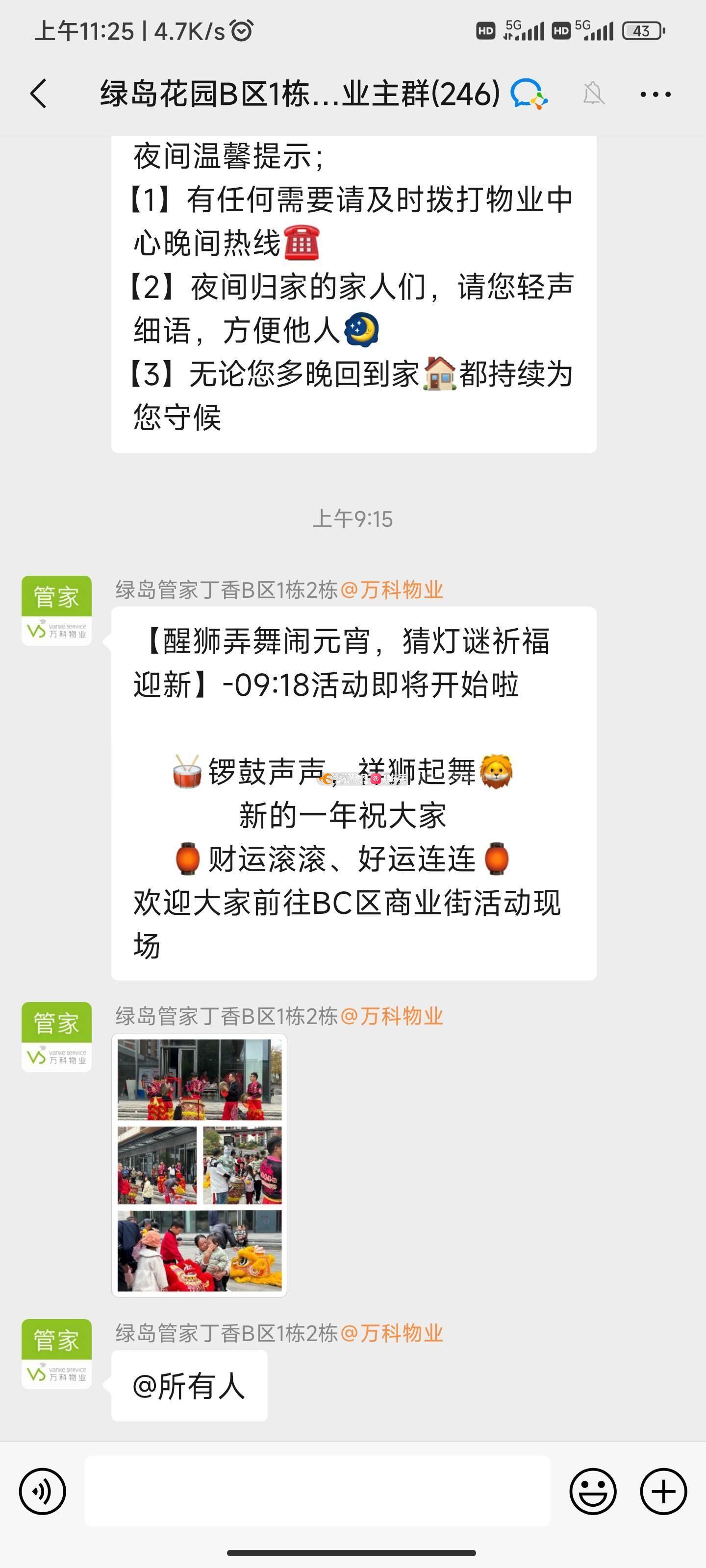Screen dimensions: 706x1568
Task: Tap the butler avatar beside the @所有人 message
Action: pyautogui.click(x=57, y=1354)
